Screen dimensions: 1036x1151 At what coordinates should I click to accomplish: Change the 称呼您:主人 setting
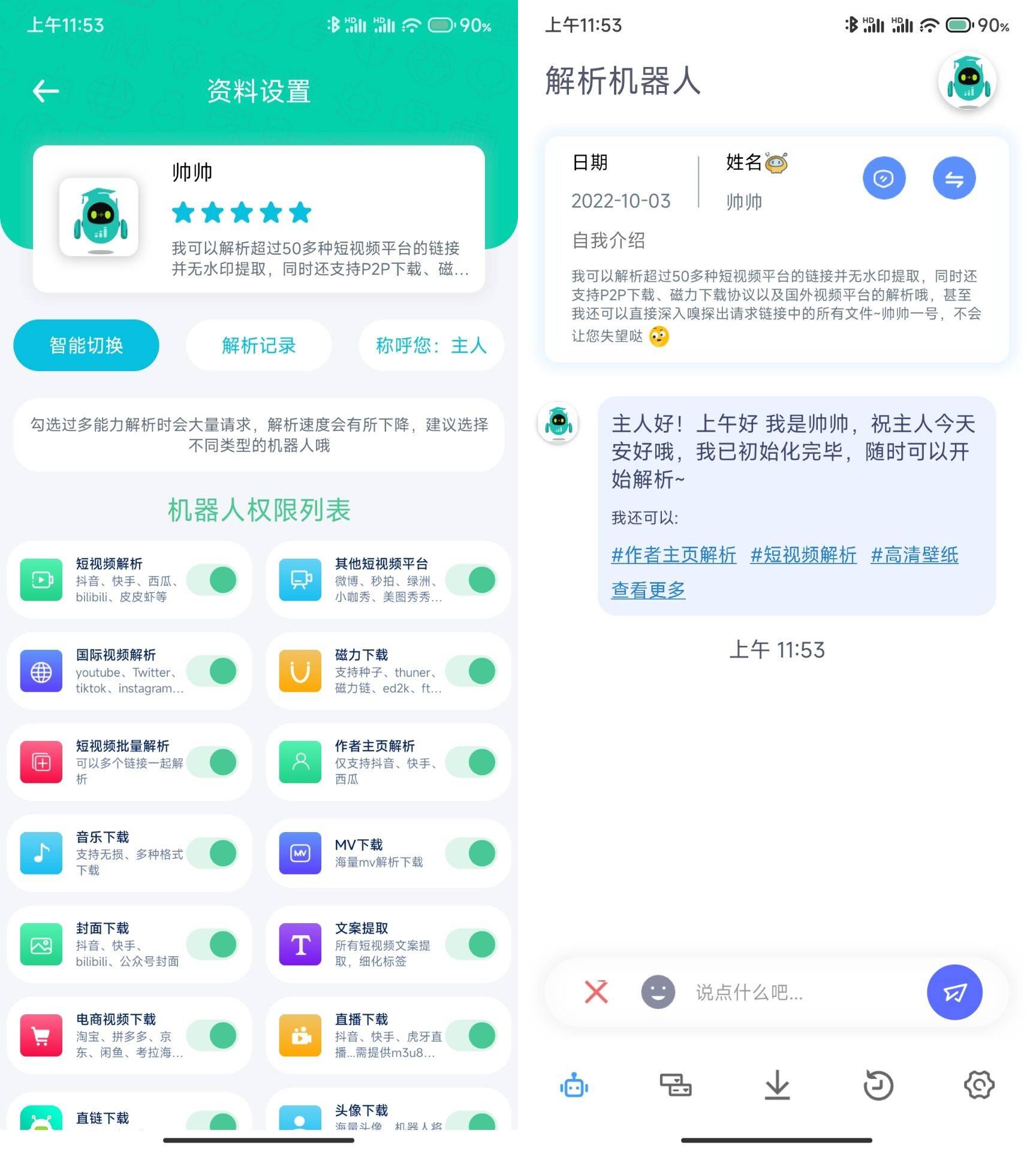pos(431,345)
